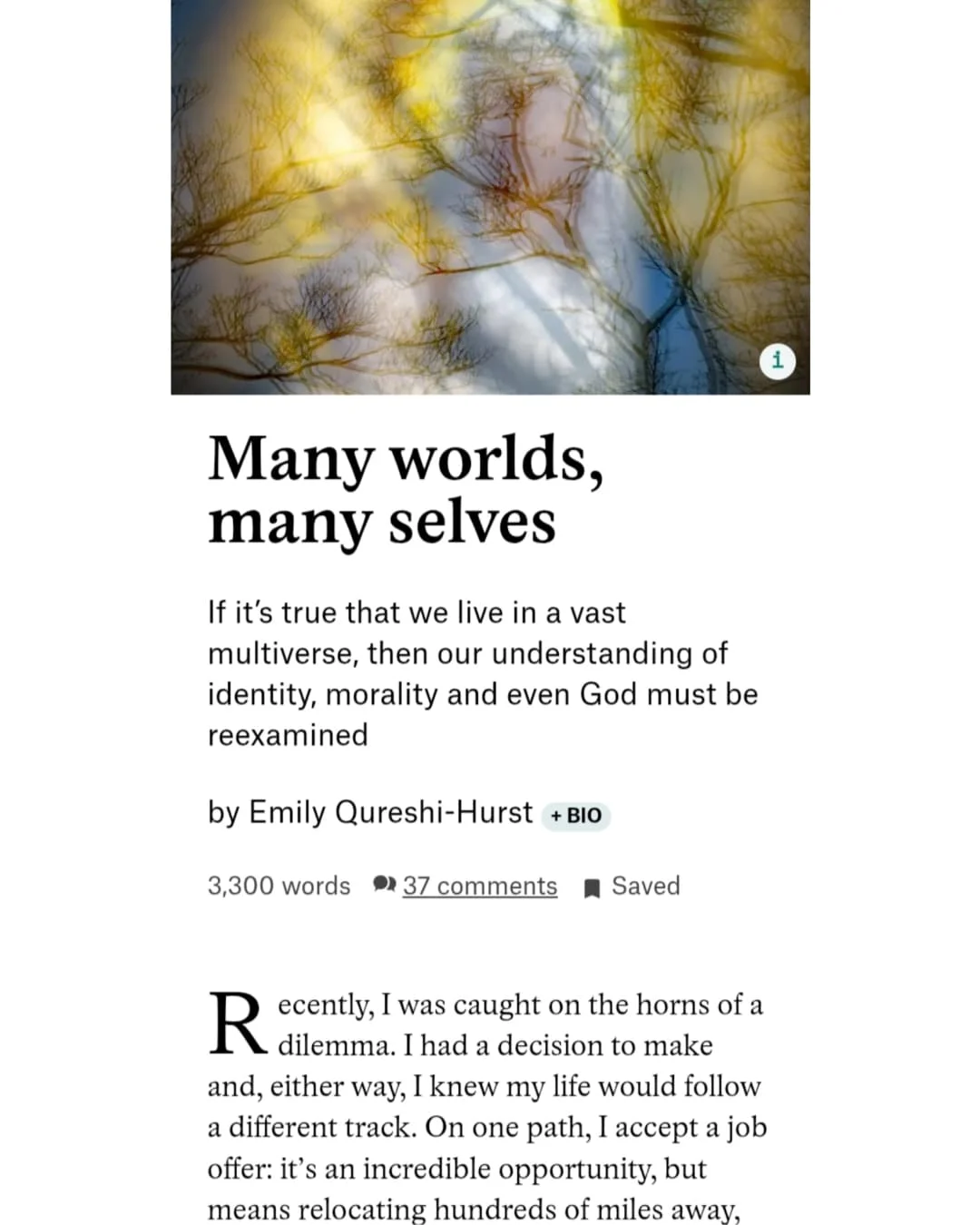Open the image info icon

[x=777, y=361]
